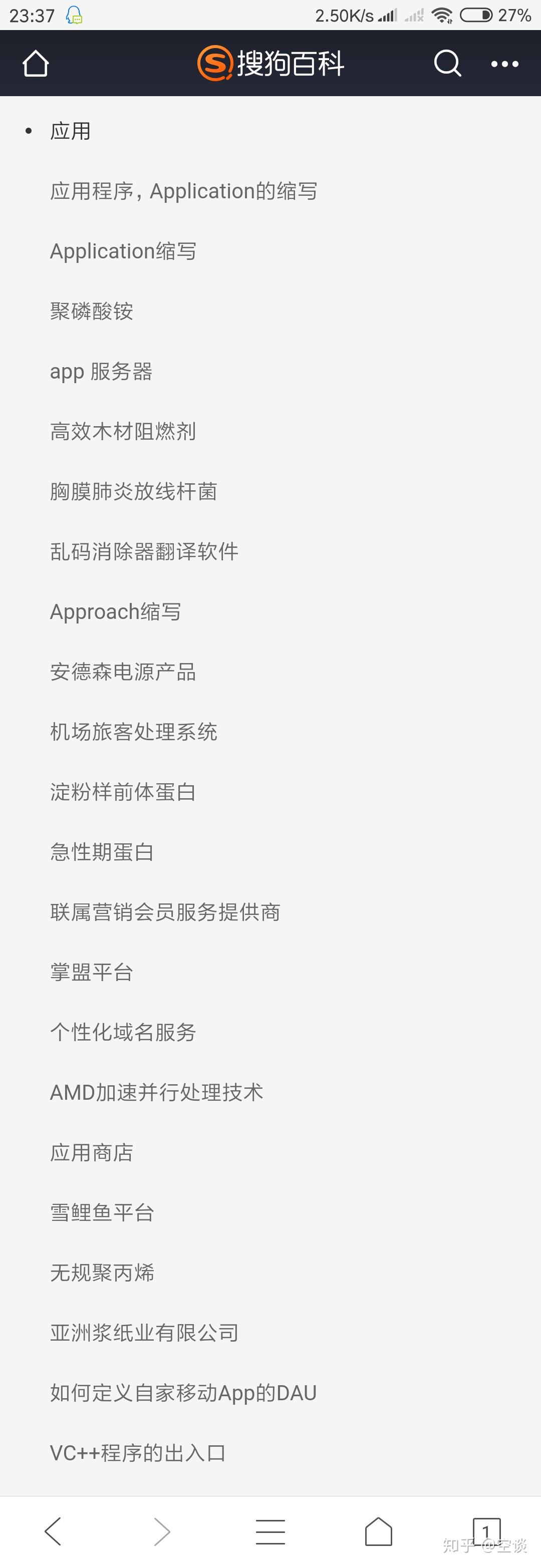Select the 应用商店 entry
Screen dimensions: 541x1568
[91, 1152]
